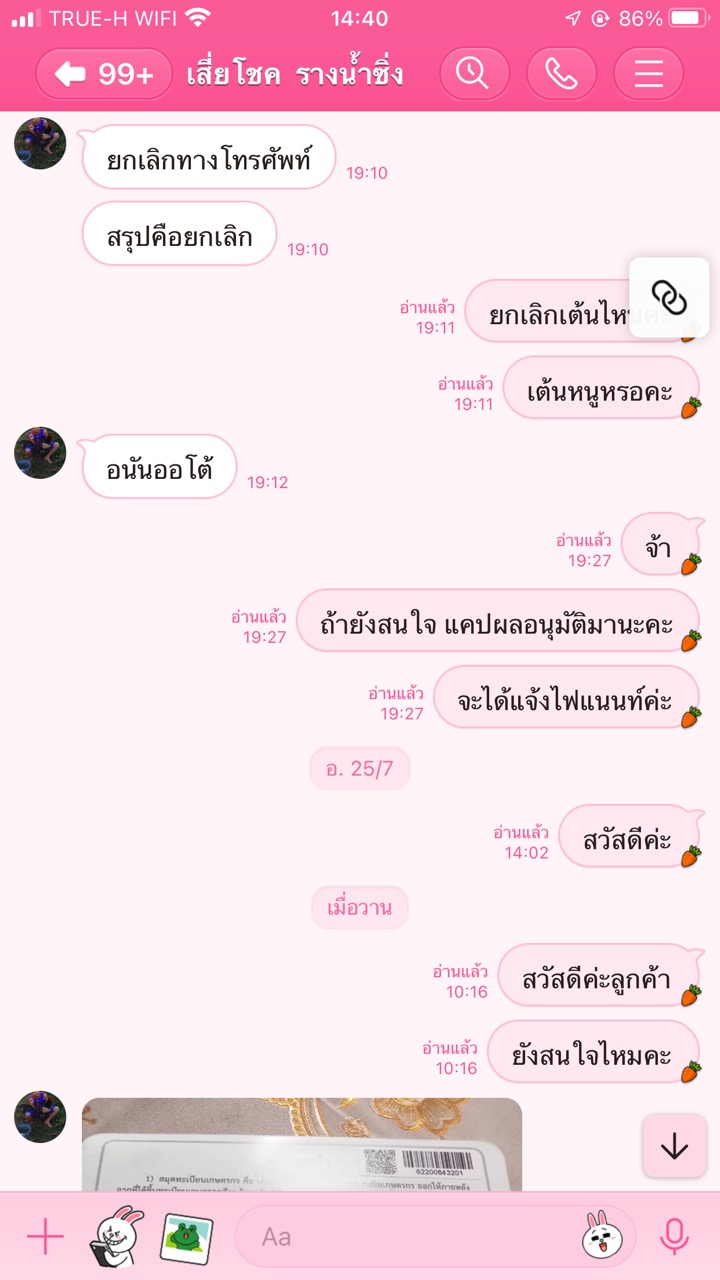Start a voice call with this contact
Screen dimensions: 720x1280
click(561, 74)
